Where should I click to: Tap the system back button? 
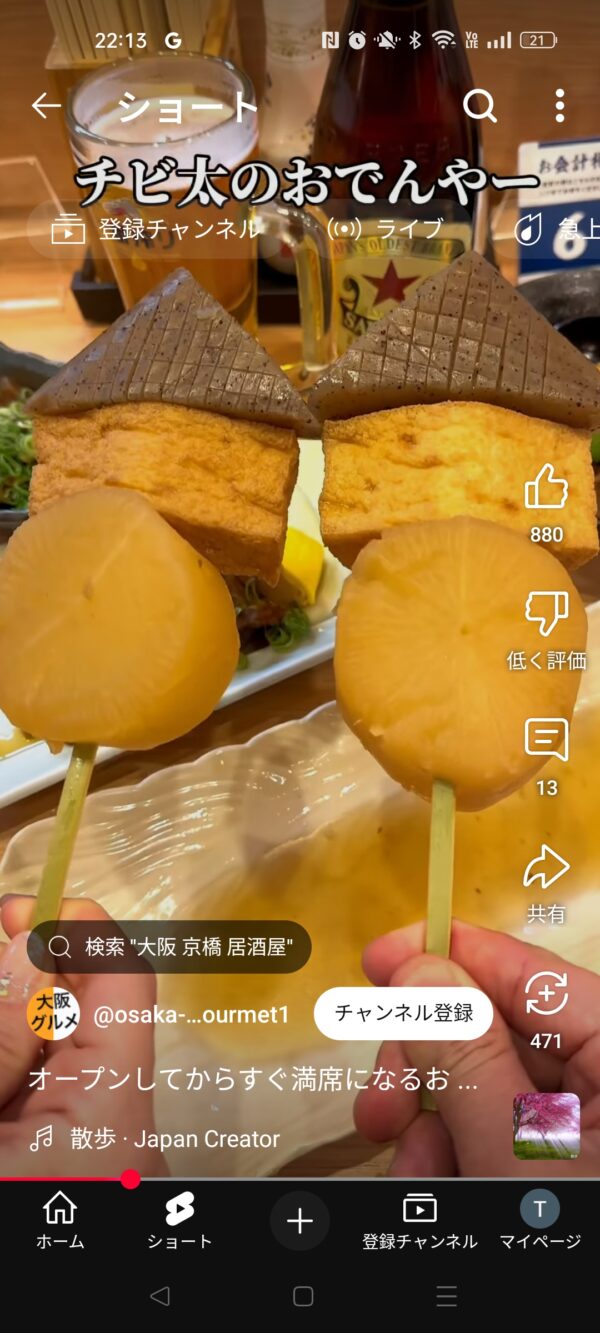[x=159, y=1297]
